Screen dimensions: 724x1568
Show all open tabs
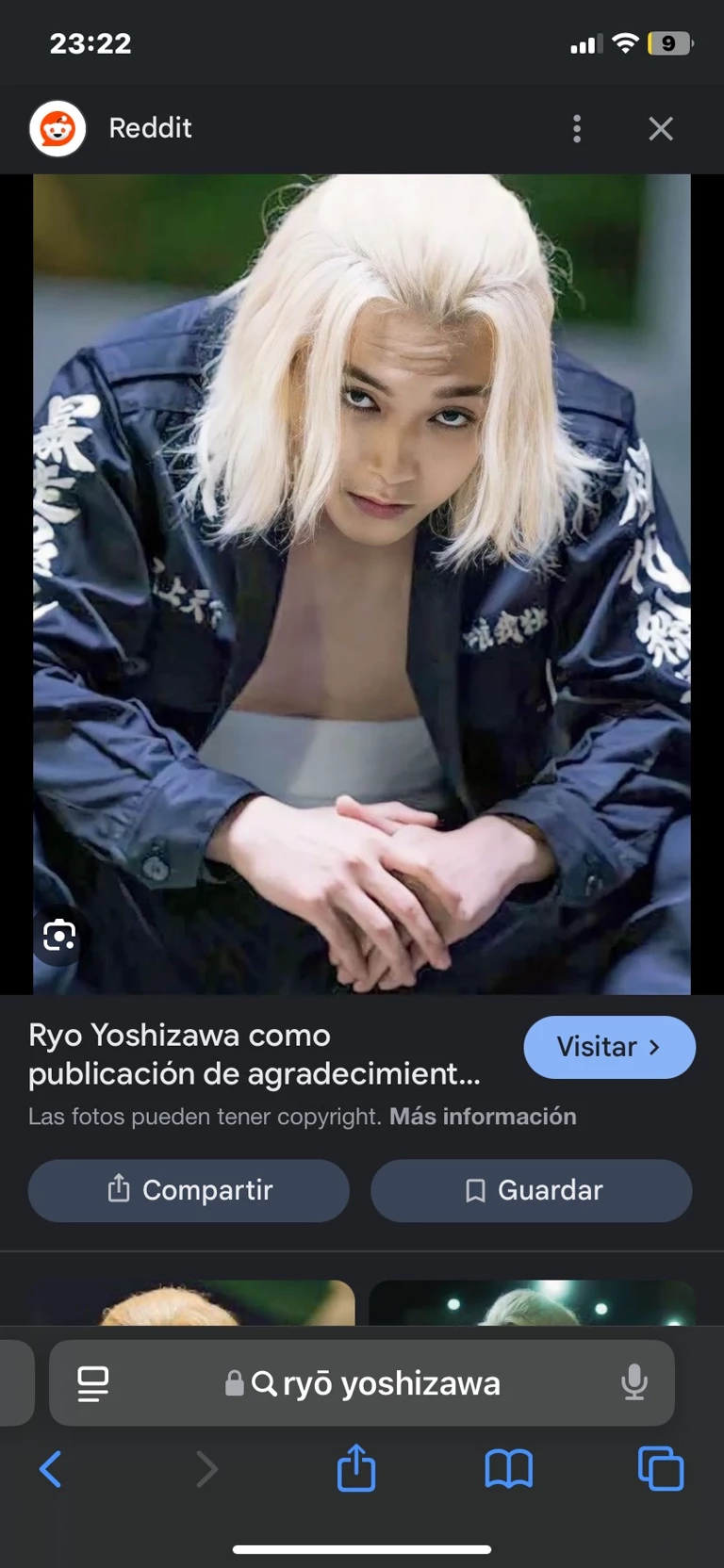pyautogui.click(x=661, y=1469)
